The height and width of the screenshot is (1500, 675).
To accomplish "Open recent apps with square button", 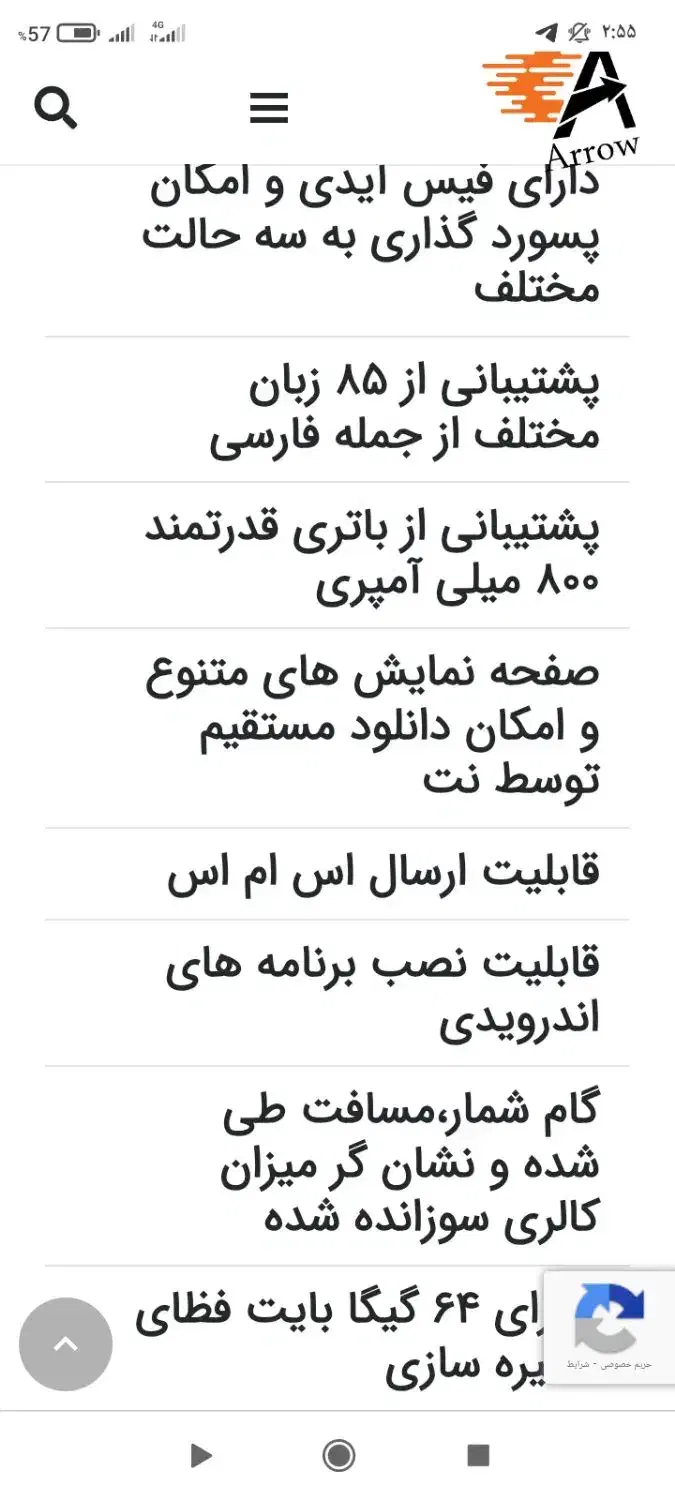I will pyautogui.click(x=478, y=1455).
